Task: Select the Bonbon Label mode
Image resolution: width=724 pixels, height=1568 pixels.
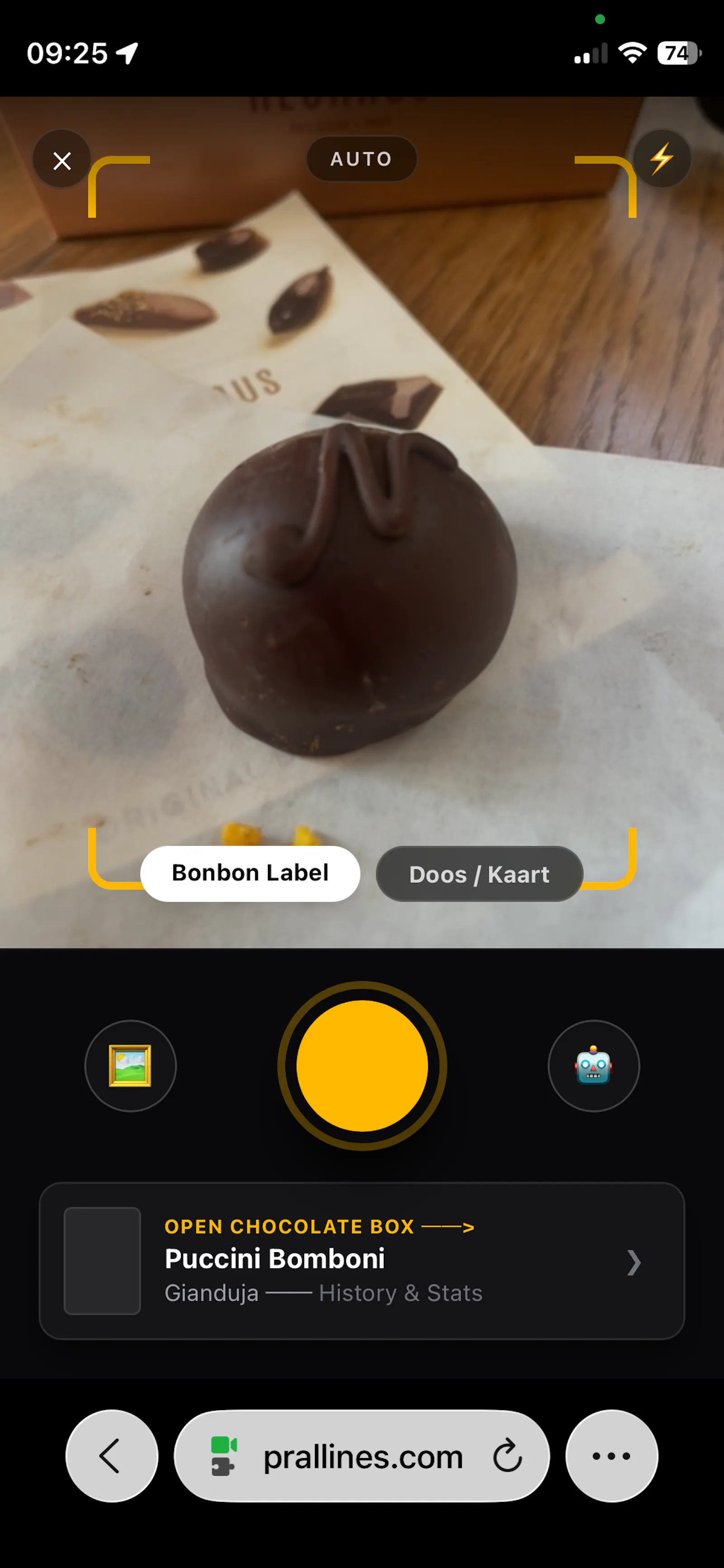Action: (250, 873)
